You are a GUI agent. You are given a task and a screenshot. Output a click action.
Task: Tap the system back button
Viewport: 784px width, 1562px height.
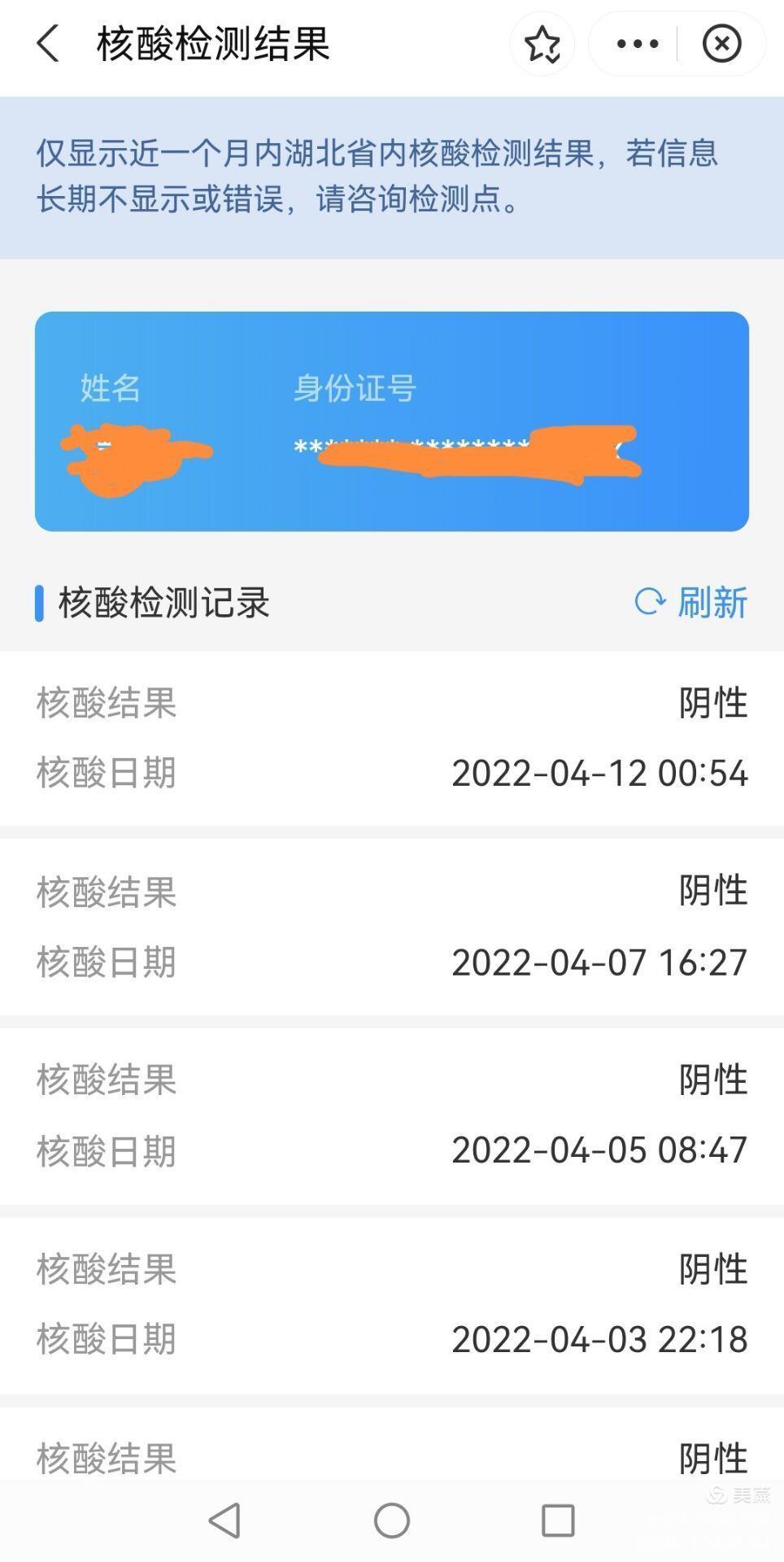[225, 1520]
